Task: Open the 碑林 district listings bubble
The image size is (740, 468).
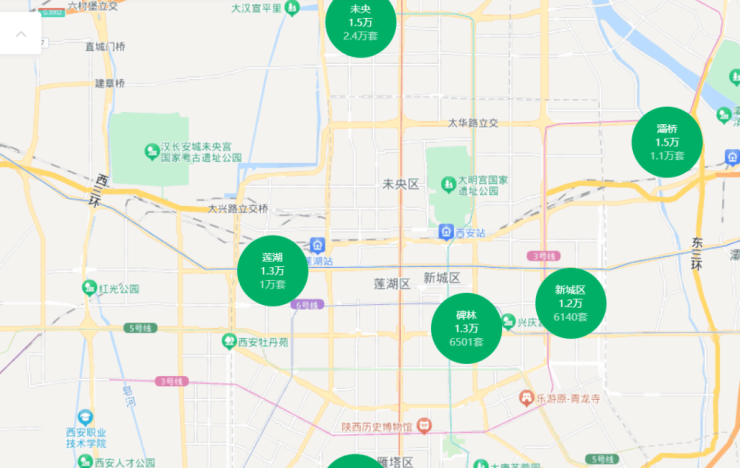Action: [x=466, y=328]
